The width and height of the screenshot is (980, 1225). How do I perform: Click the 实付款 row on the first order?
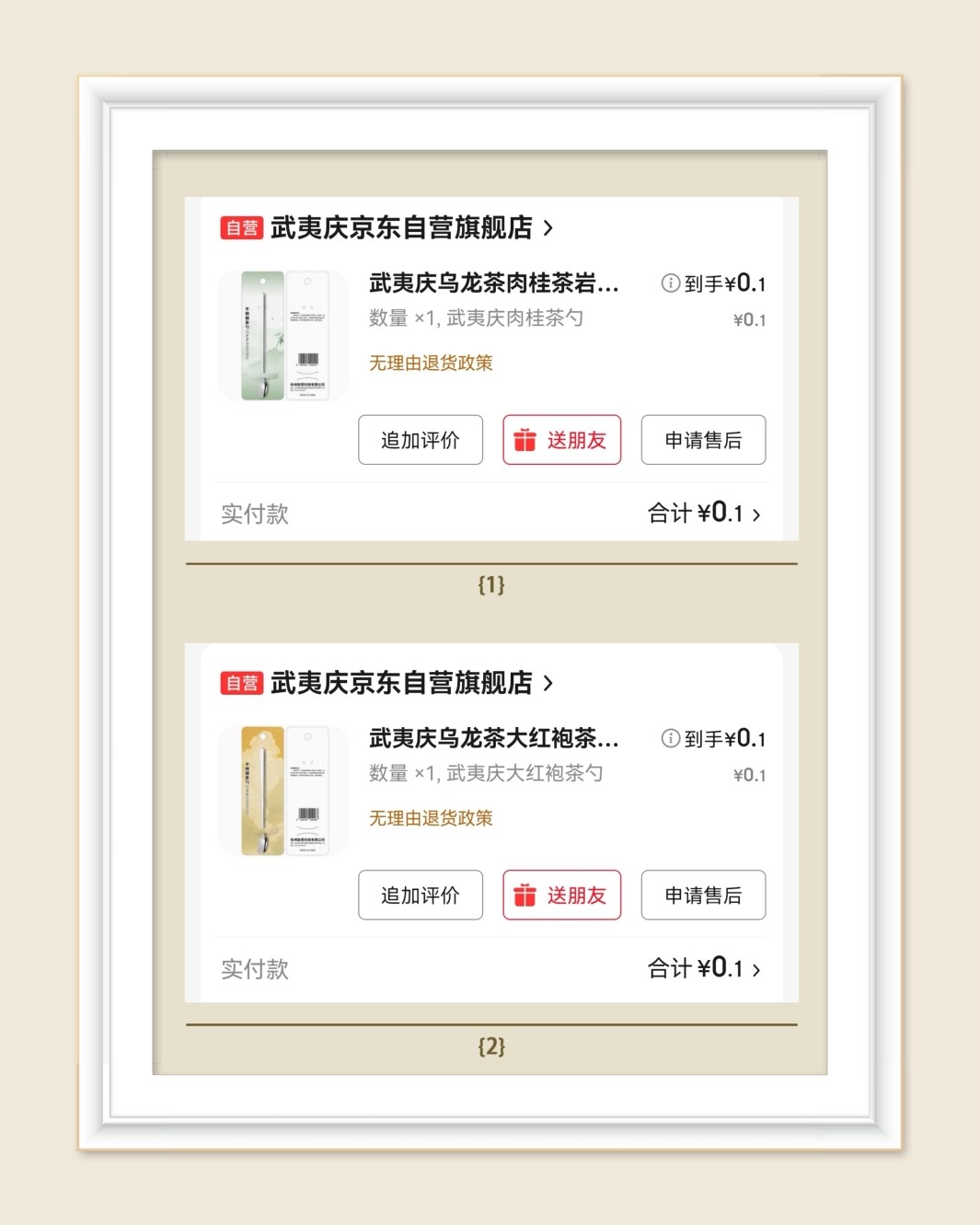[254, 514]
